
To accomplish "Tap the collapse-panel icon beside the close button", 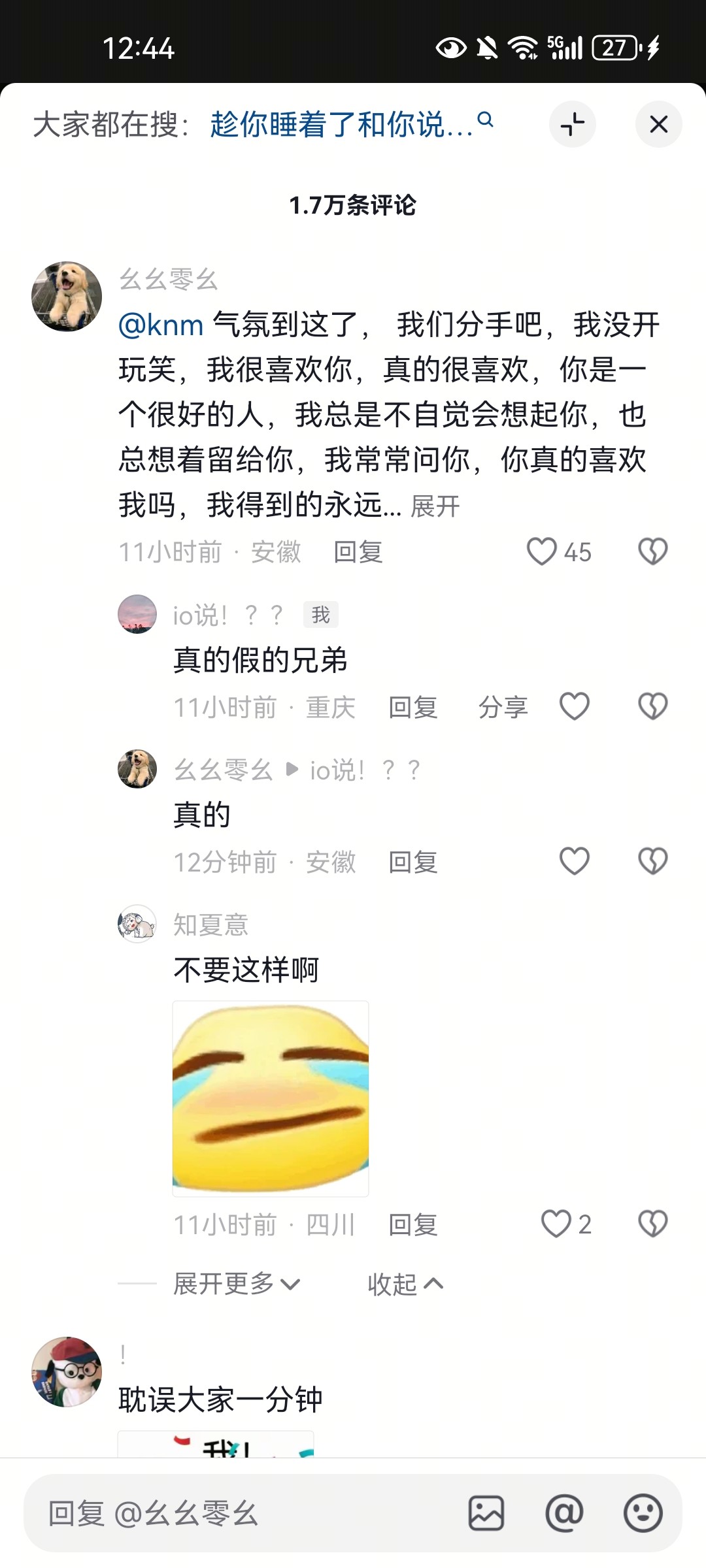I will click(573, 124).
